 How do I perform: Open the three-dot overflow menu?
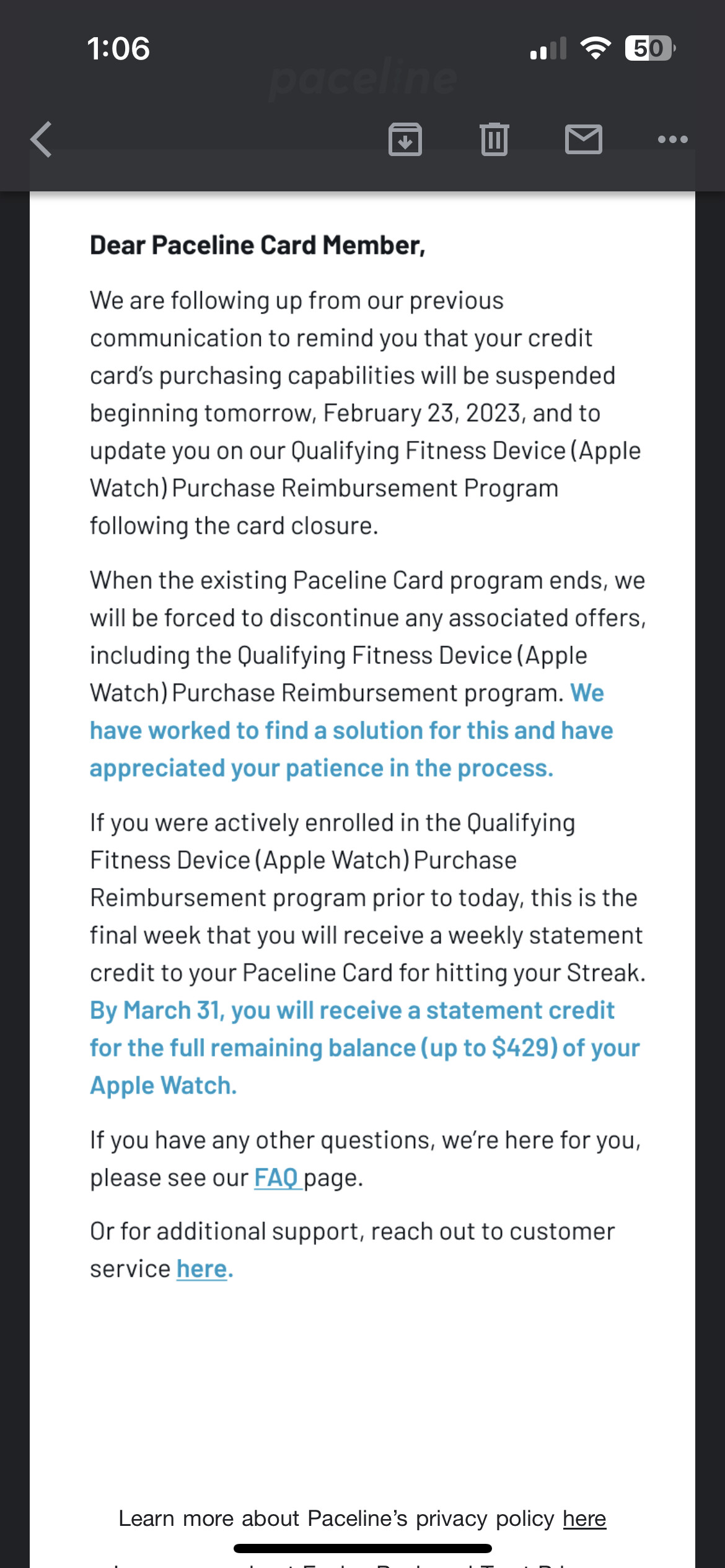(x=672, y=139)
